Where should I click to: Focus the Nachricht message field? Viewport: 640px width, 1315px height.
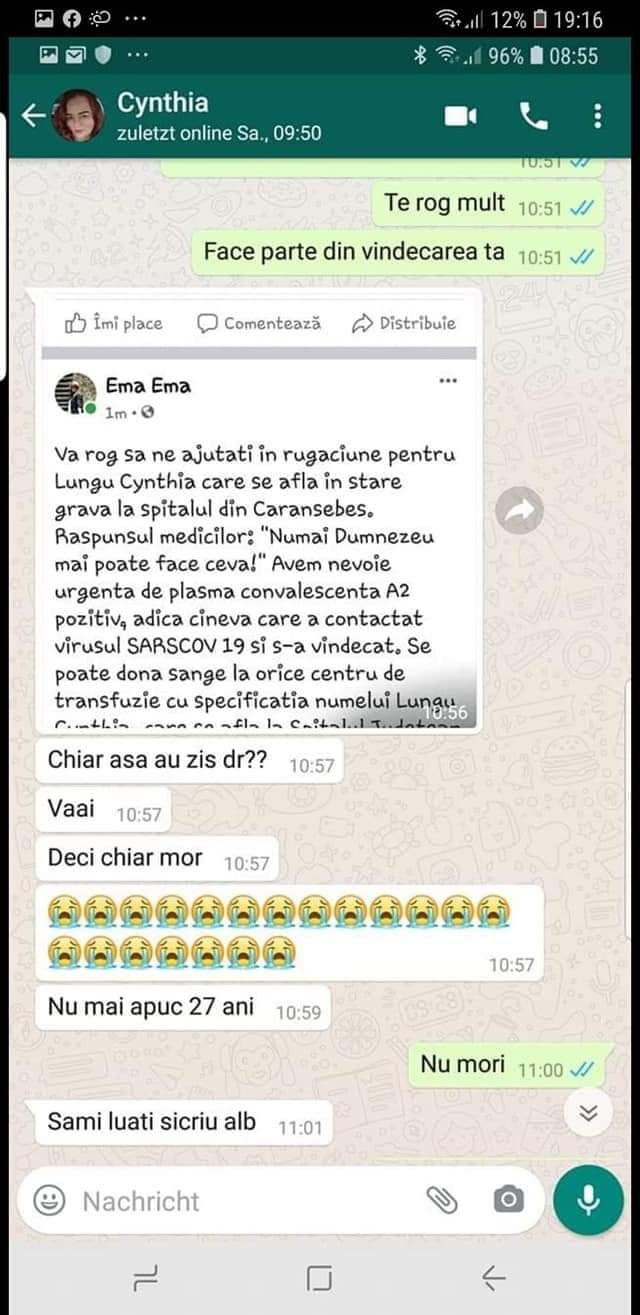click(x=240, y=1201)
